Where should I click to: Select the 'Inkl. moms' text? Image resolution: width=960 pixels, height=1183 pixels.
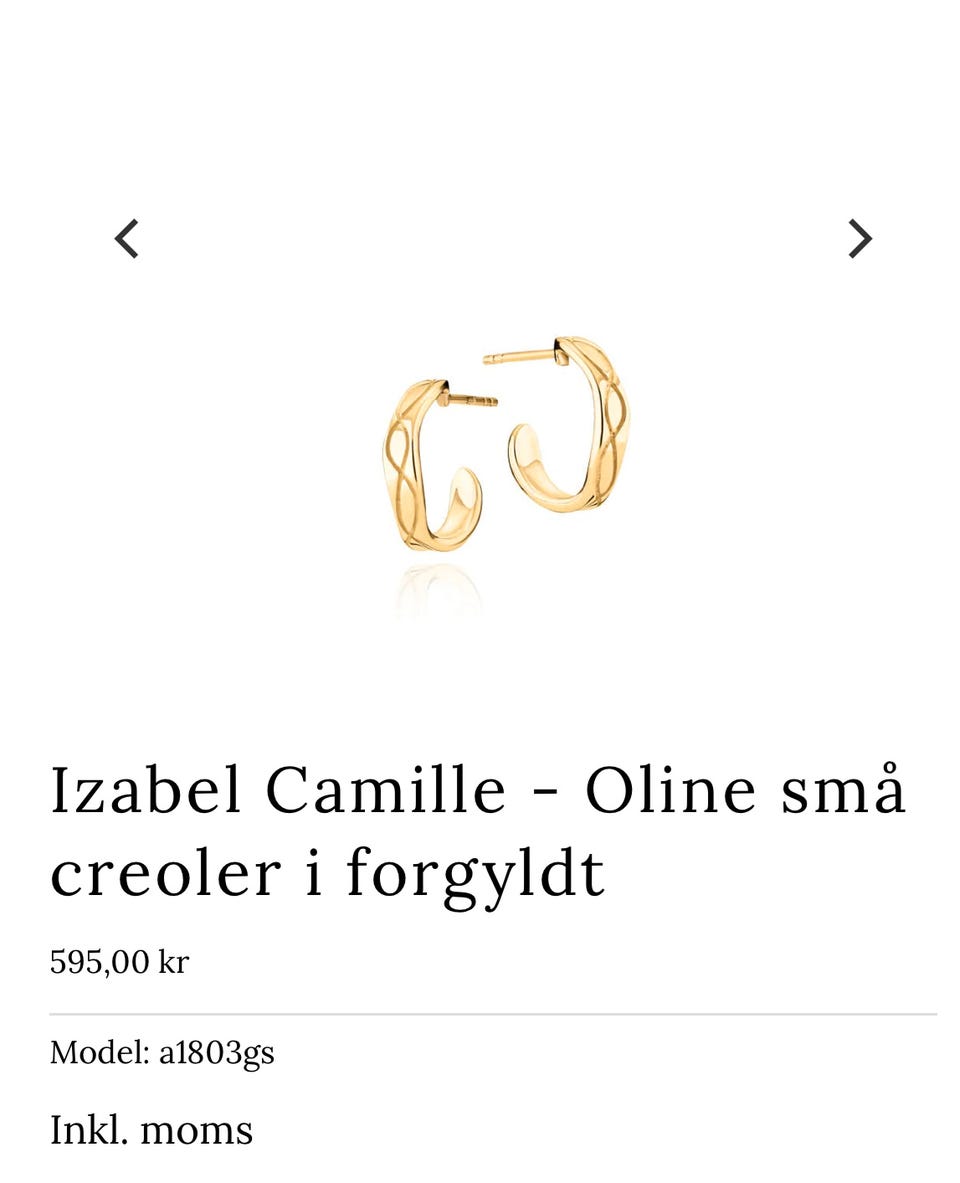152,1130
